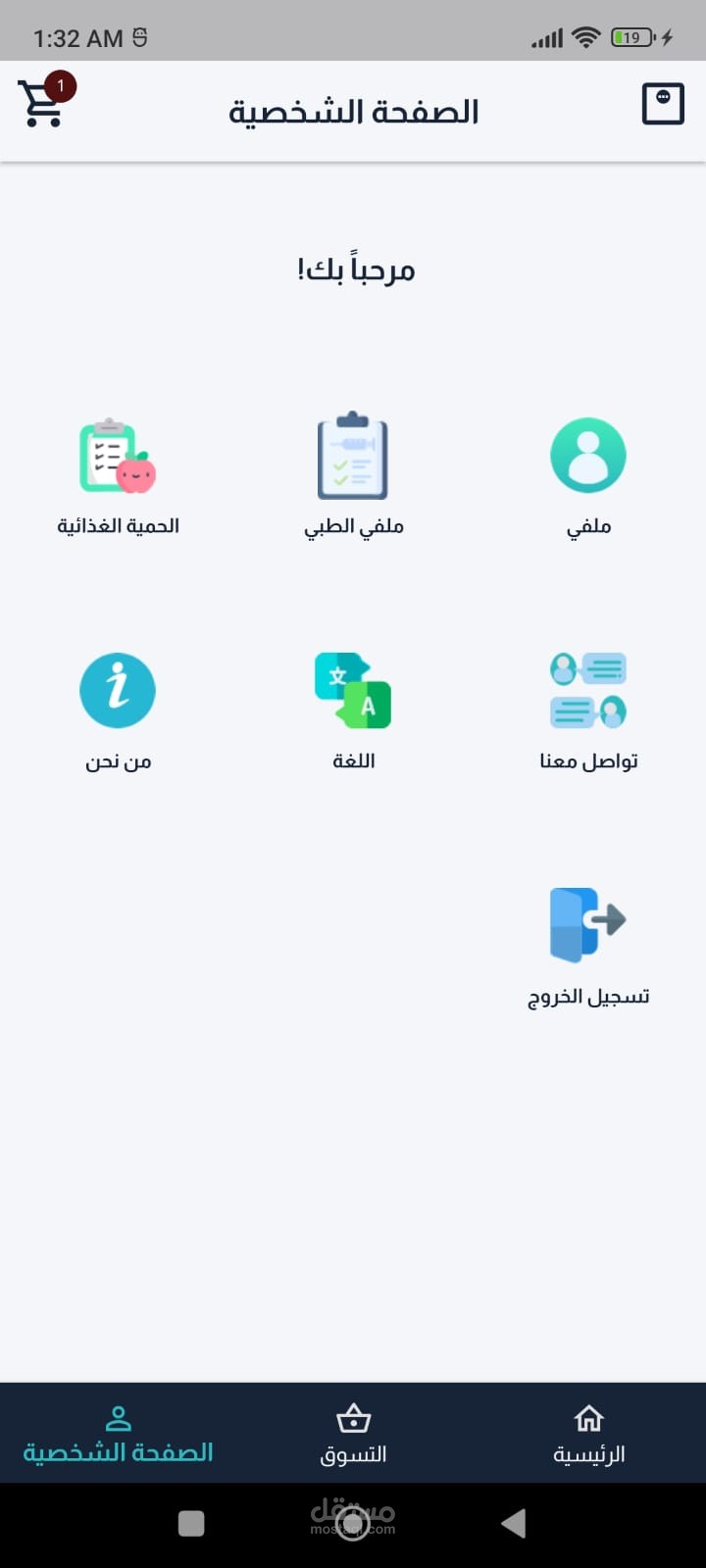Open الحمية الغذائية diet plan
The image size is (706, 1568).
pos(118,477)
